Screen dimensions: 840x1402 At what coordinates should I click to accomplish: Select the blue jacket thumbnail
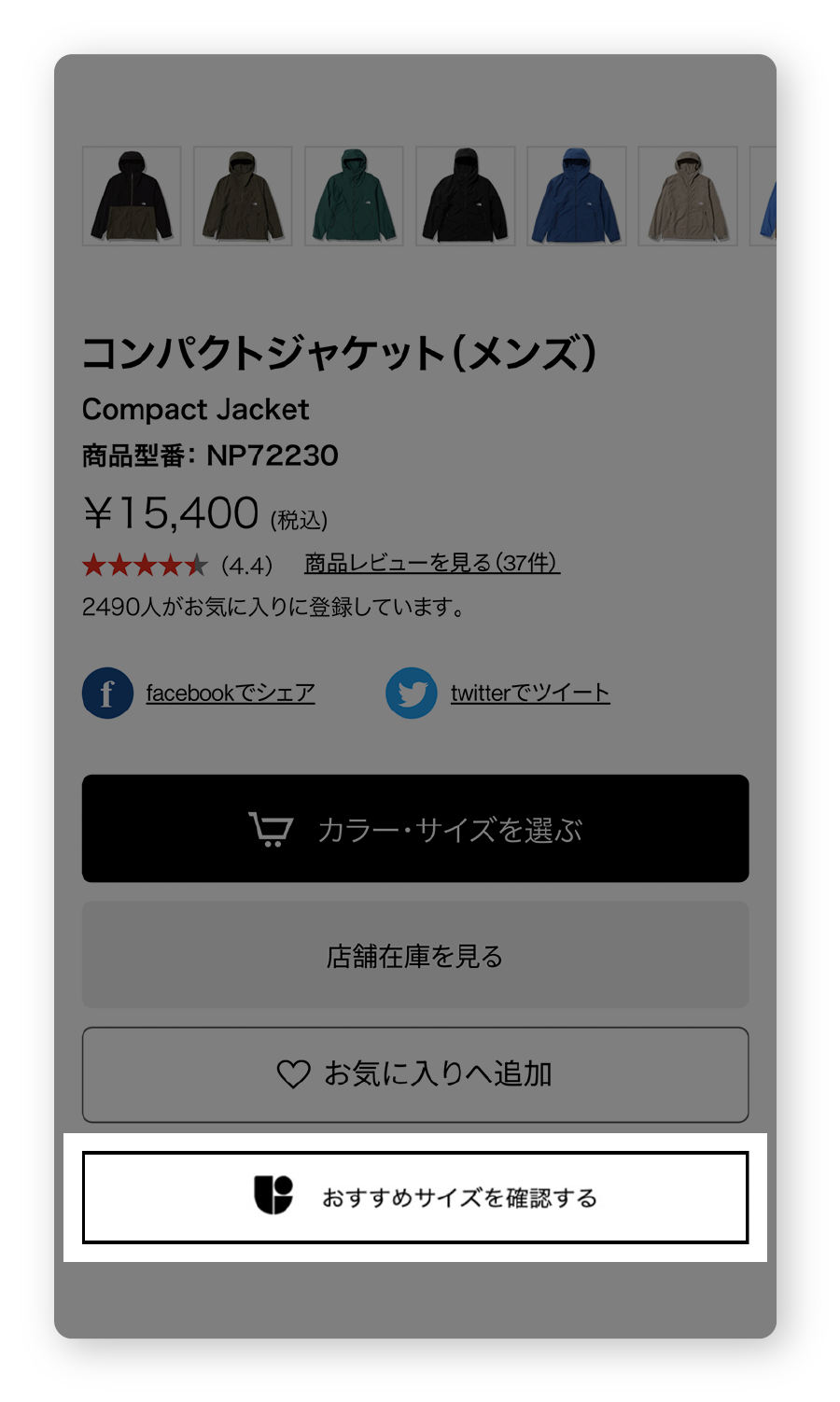tap(576, 196)
